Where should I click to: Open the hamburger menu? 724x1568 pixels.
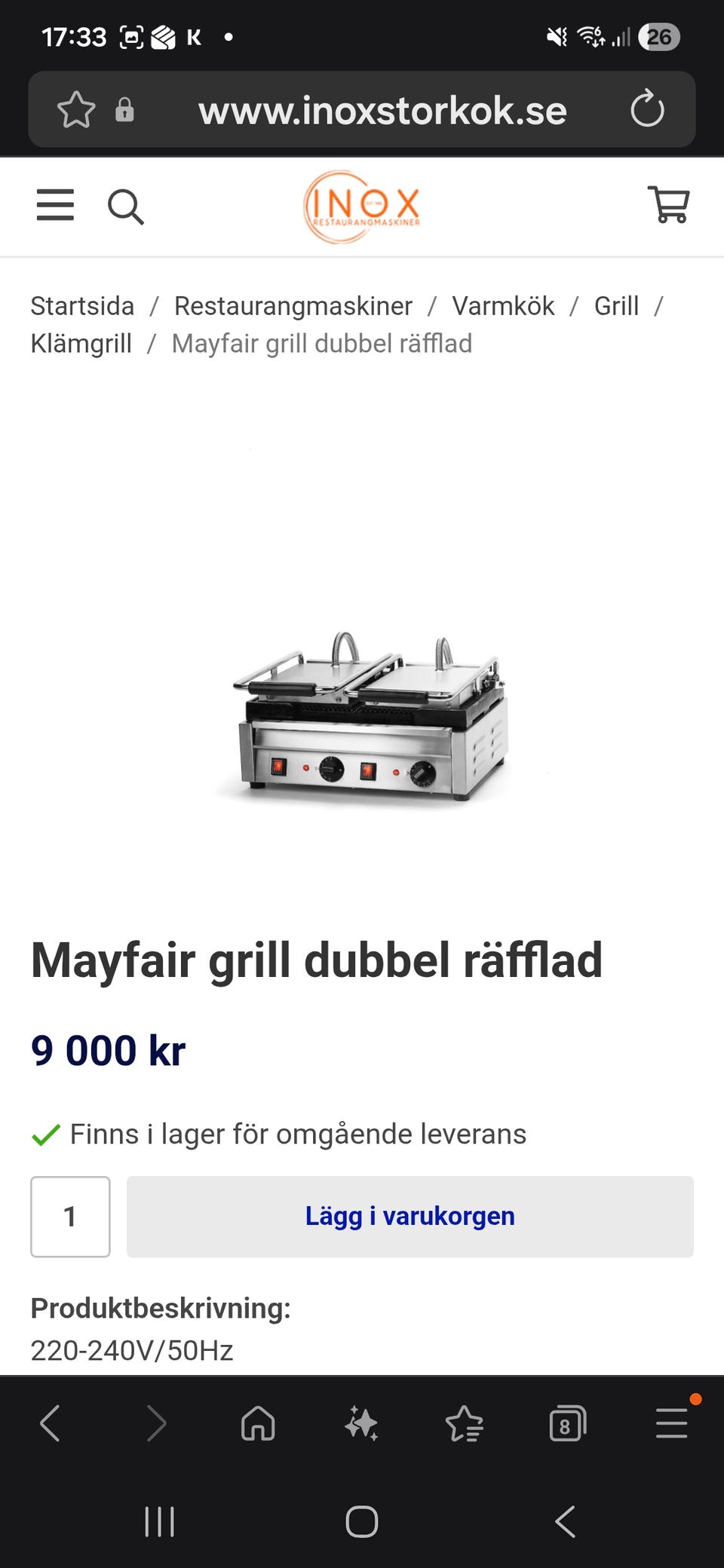(x=55, y=205)
